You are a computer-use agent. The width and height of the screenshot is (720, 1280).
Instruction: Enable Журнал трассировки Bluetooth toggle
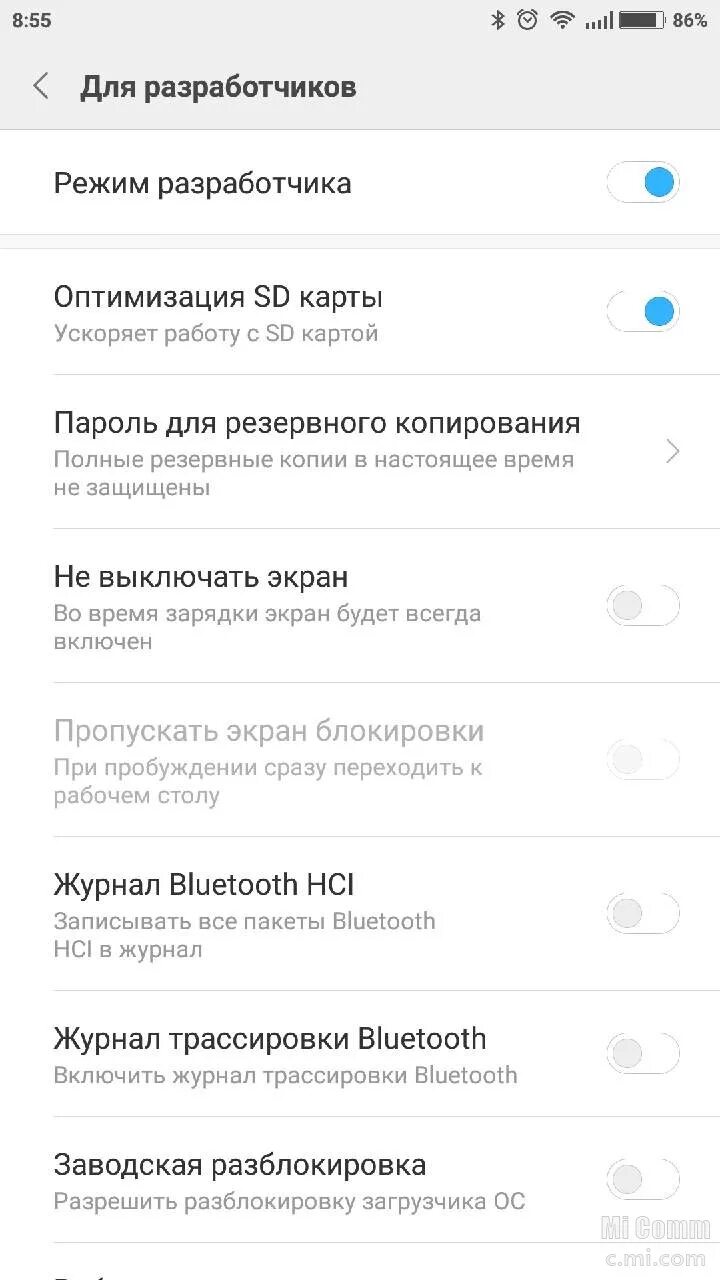point(643,1053)
